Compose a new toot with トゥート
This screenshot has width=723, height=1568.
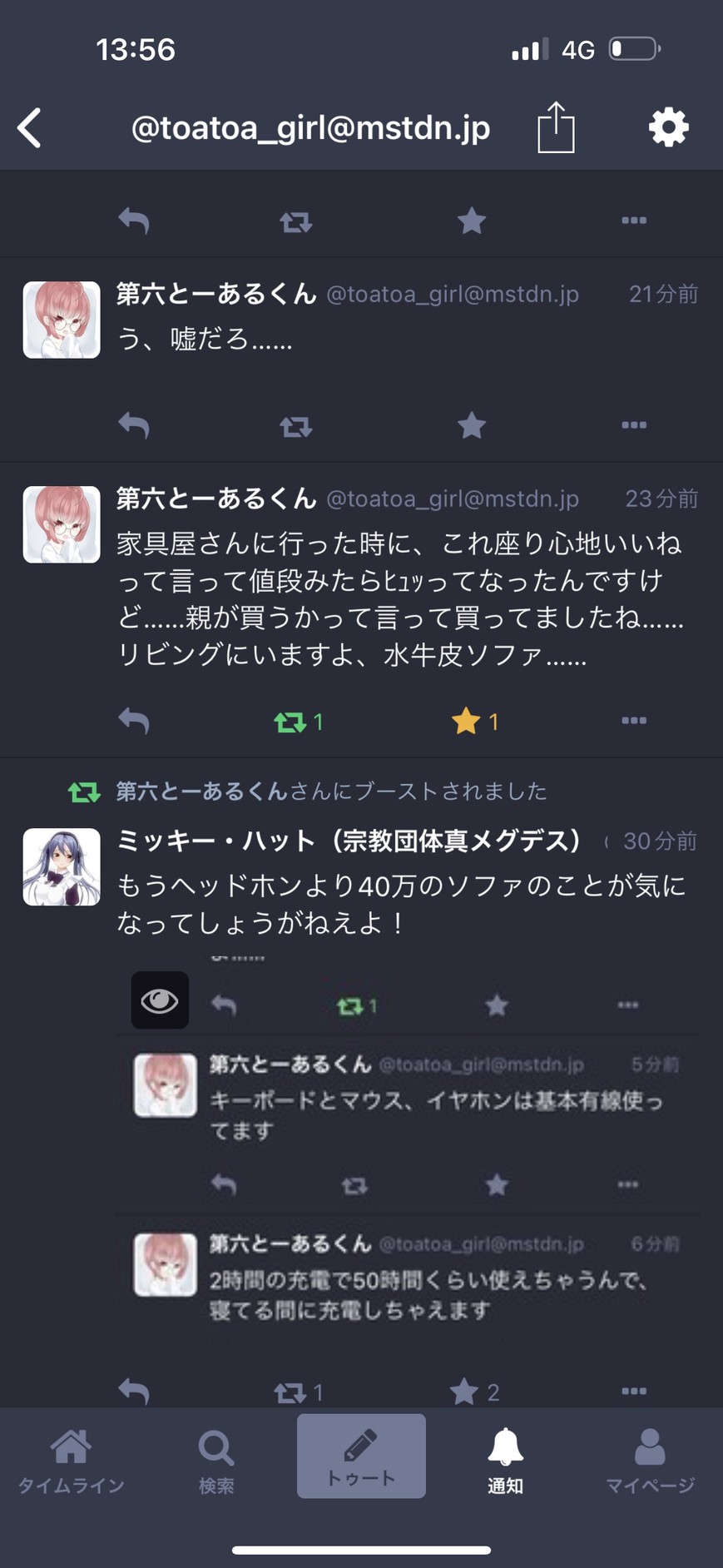pos(361,1456)
